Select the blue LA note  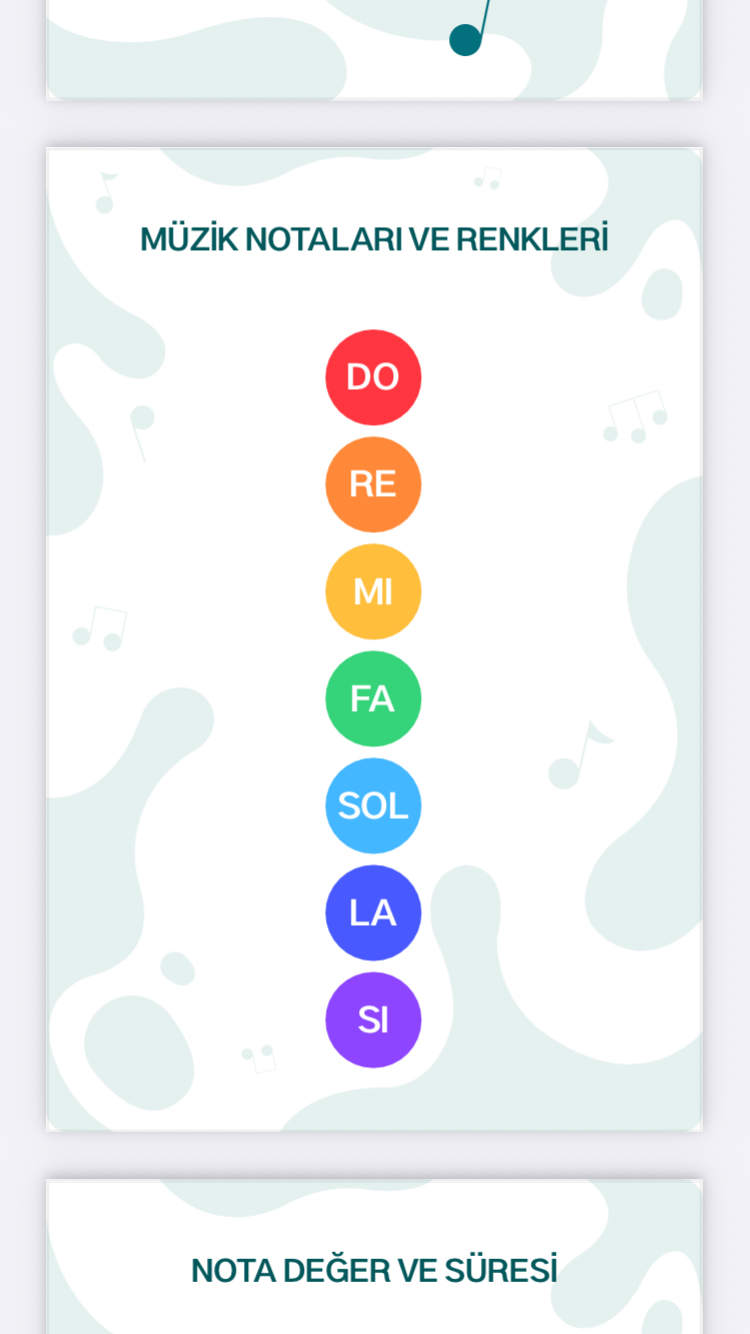(x=373, y=912)
